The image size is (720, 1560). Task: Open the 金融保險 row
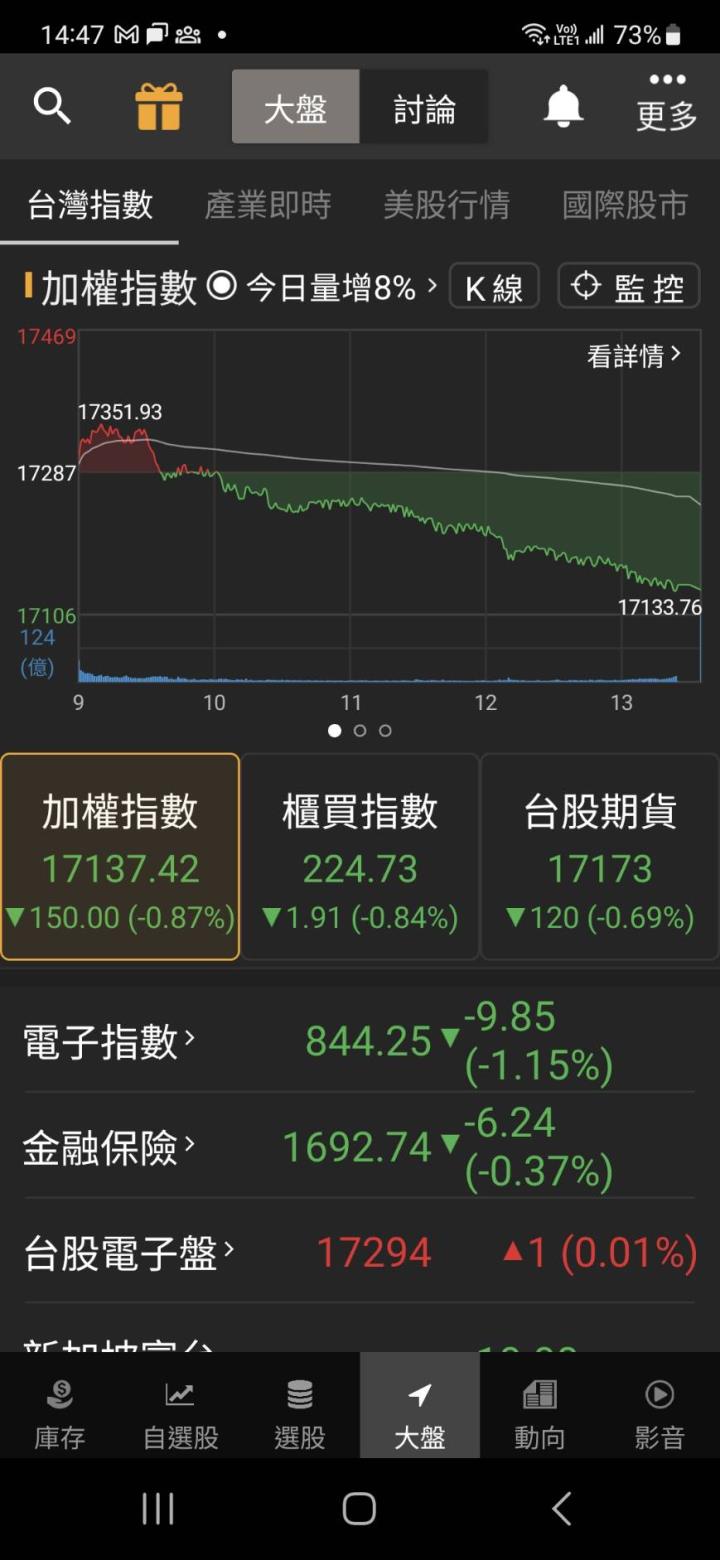(x=108, y=1147)
